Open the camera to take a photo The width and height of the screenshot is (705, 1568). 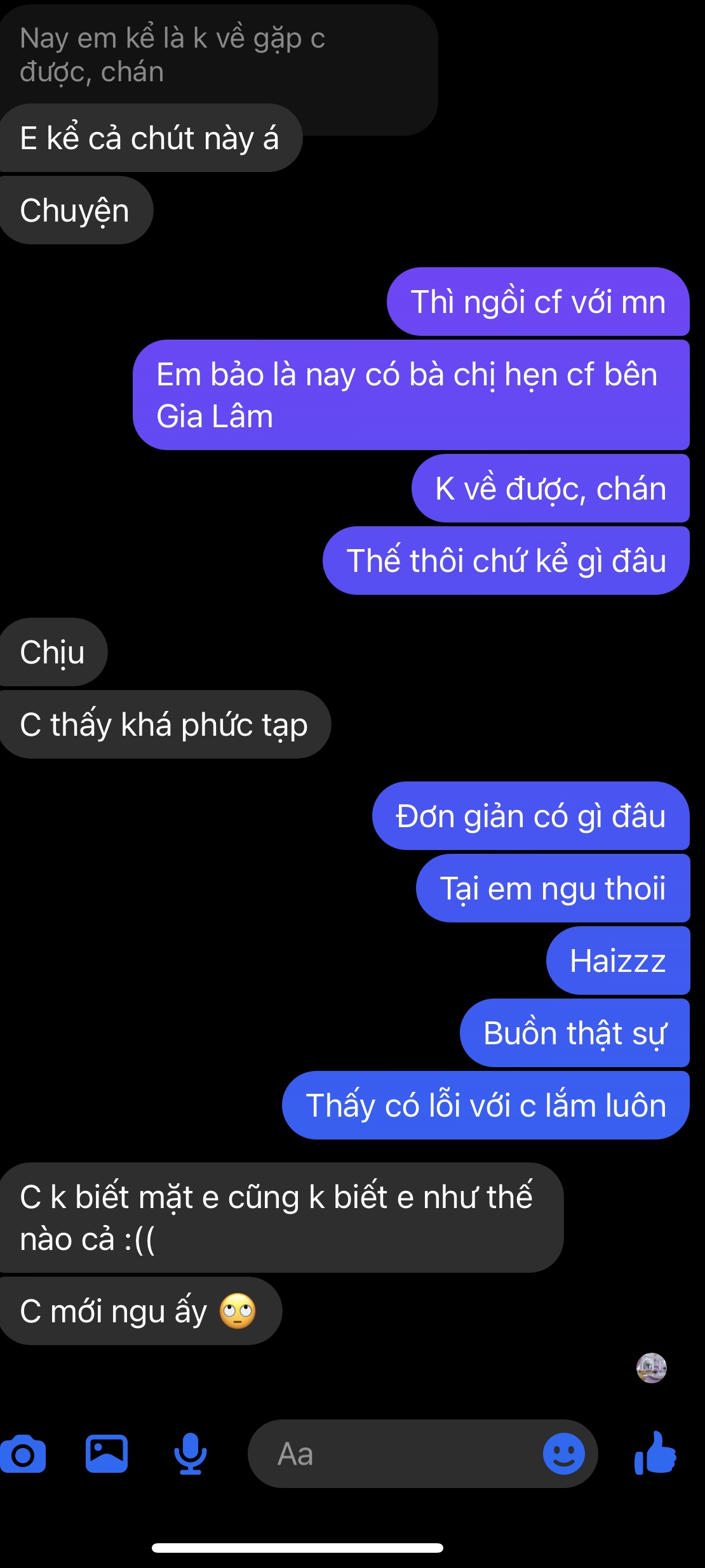pyautogui.click(x=23, y=1454)
